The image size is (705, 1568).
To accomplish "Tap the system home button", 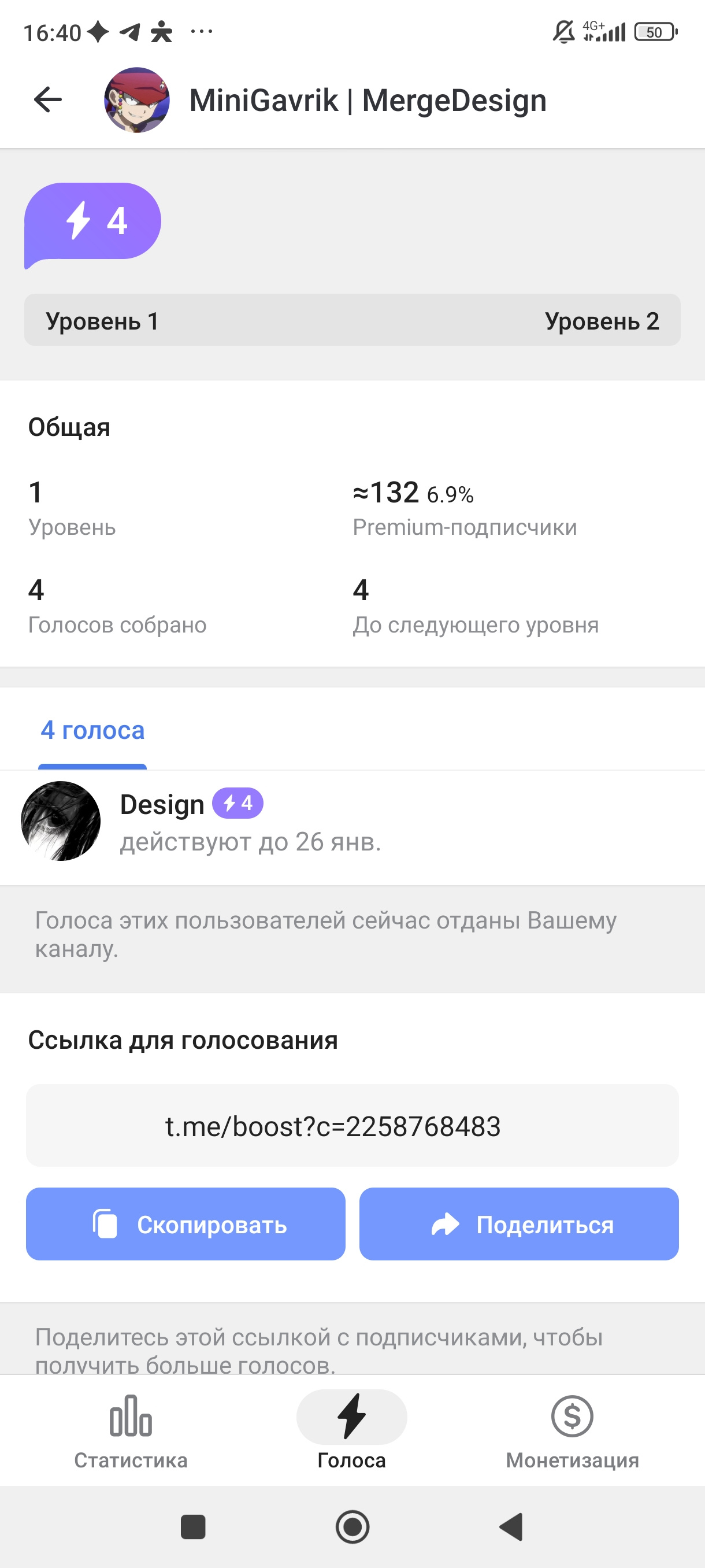I will click(352, 1526).
